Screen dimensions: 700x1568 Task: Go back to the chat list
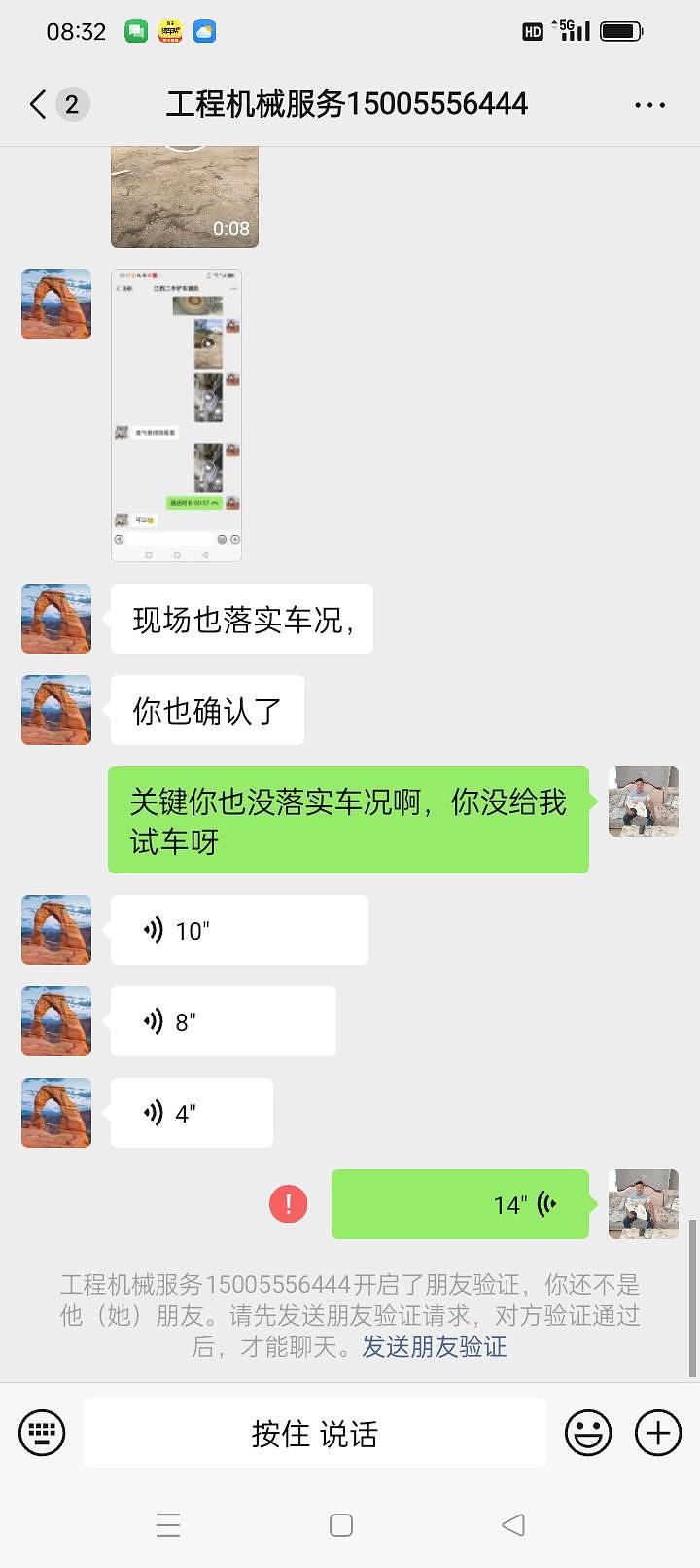click(x=39, y=104)
